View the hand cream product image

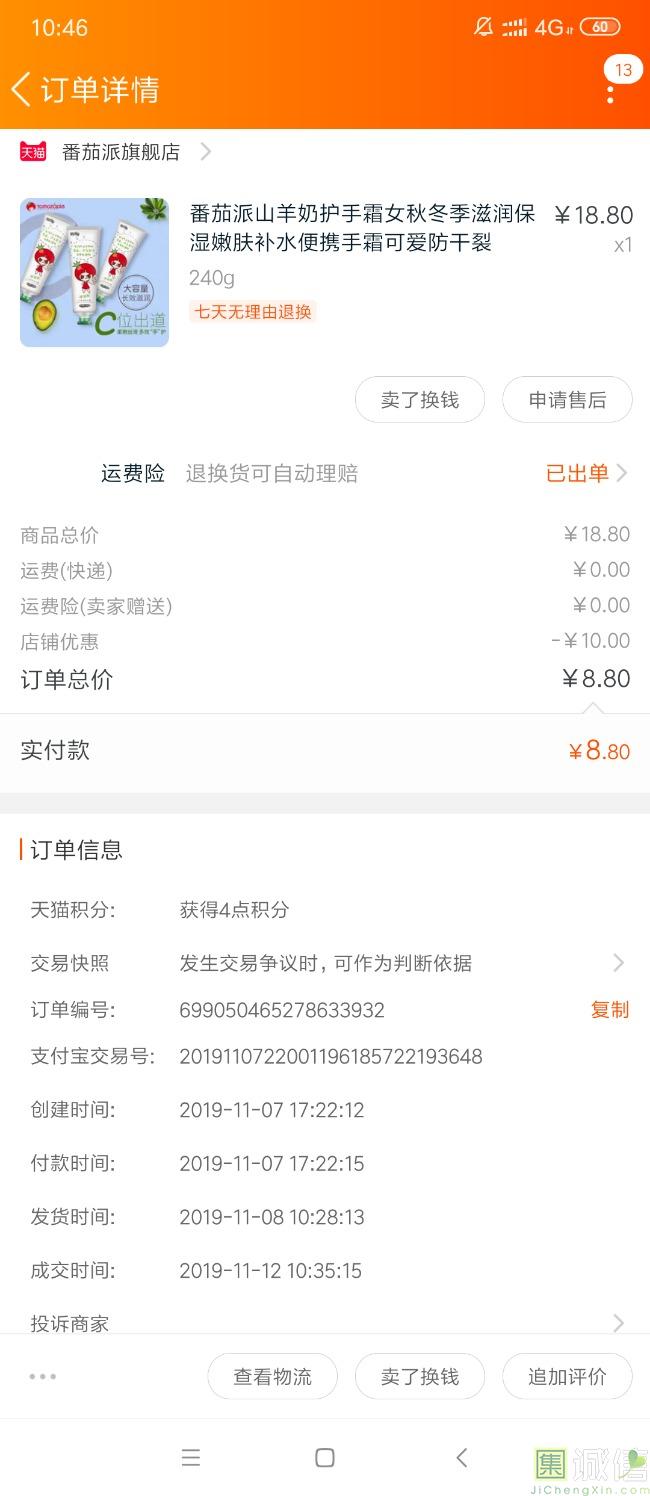pos(94,272)
